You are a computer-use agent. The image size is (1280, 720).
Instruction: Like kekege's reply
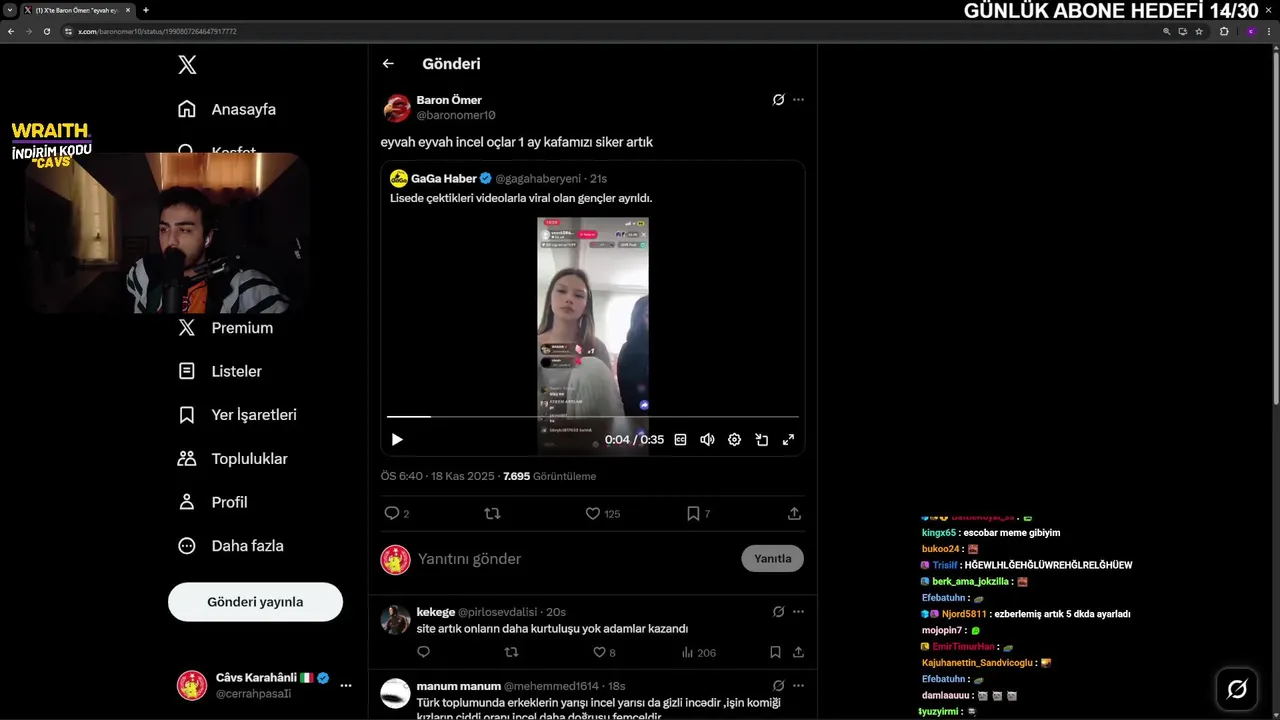coord(604,653)
